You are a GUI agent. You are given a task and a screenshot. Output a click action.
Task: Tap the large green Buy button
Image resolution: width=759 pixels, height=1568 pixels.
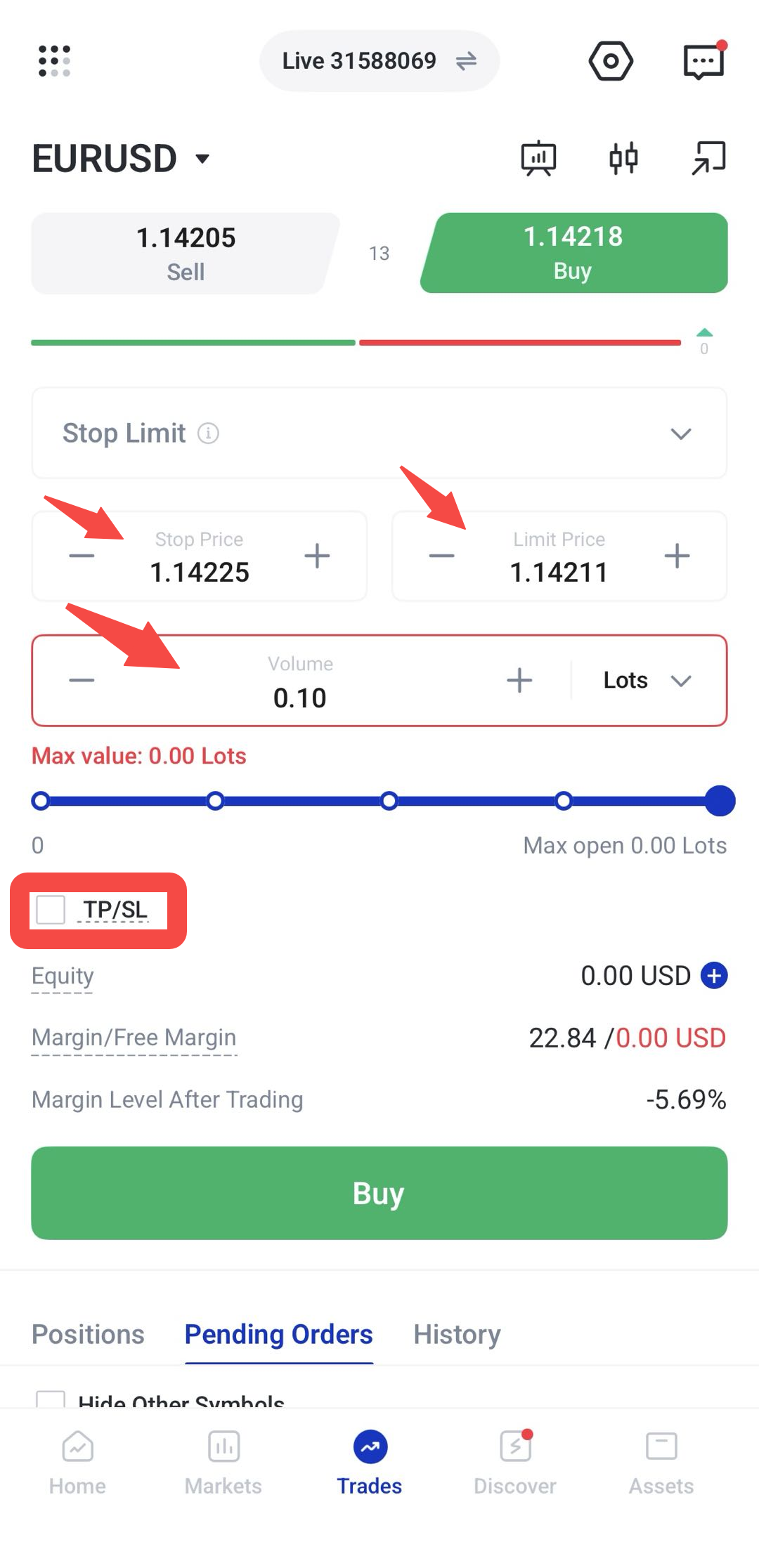click(379, 1193)
